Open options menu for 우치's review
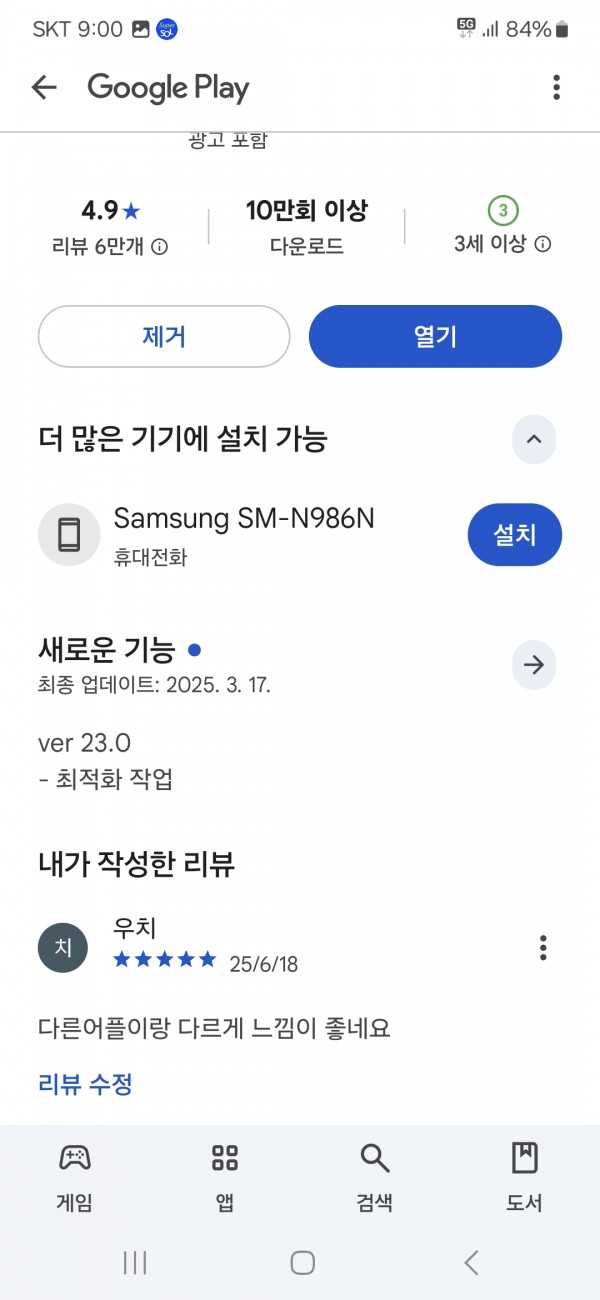Viewport: 600px width, 1300px height. pyautogui.click(x=543, y=947)
